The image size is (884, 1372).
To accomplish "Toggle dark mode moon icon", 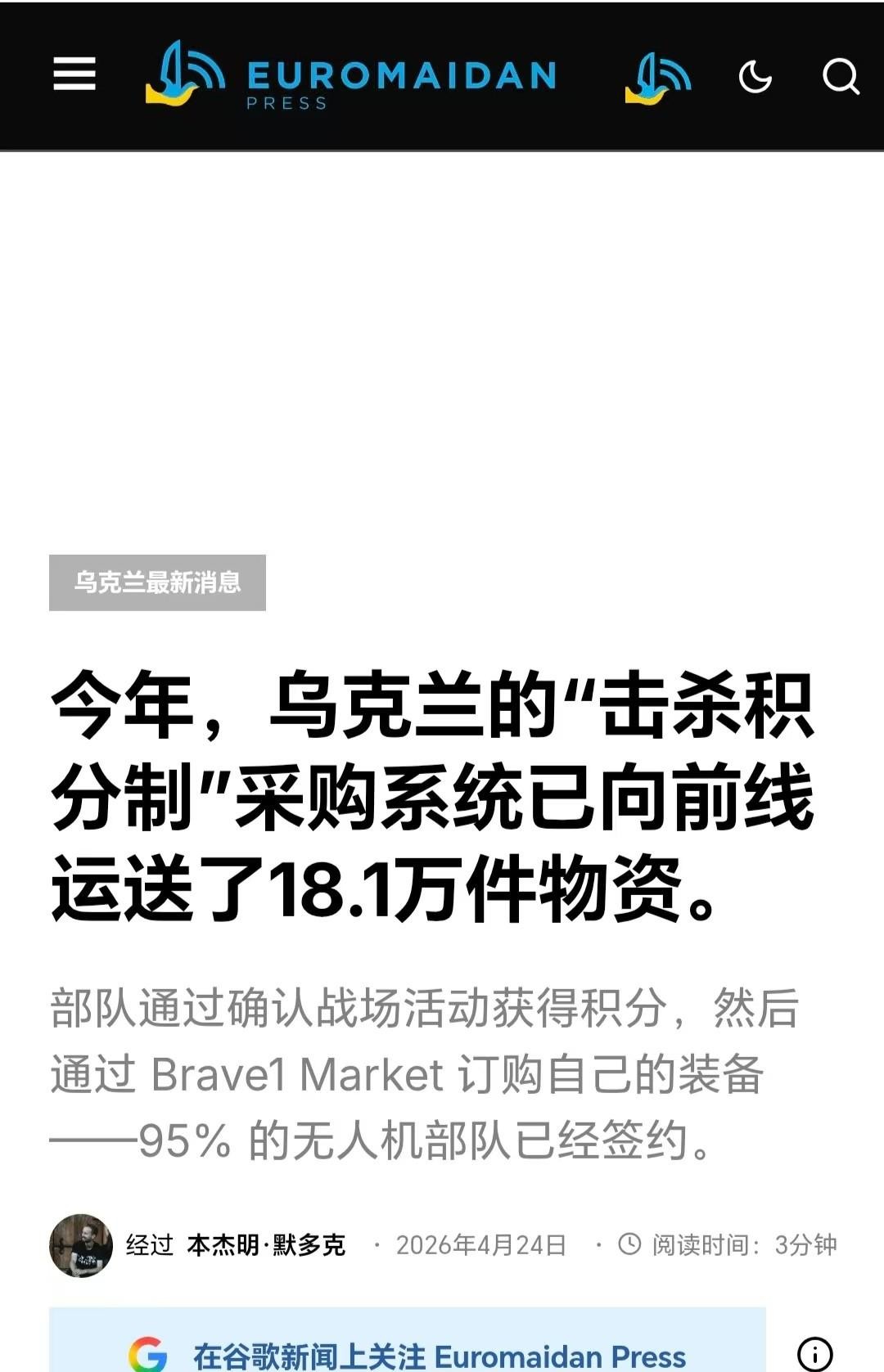I will [x=755, y=78].
